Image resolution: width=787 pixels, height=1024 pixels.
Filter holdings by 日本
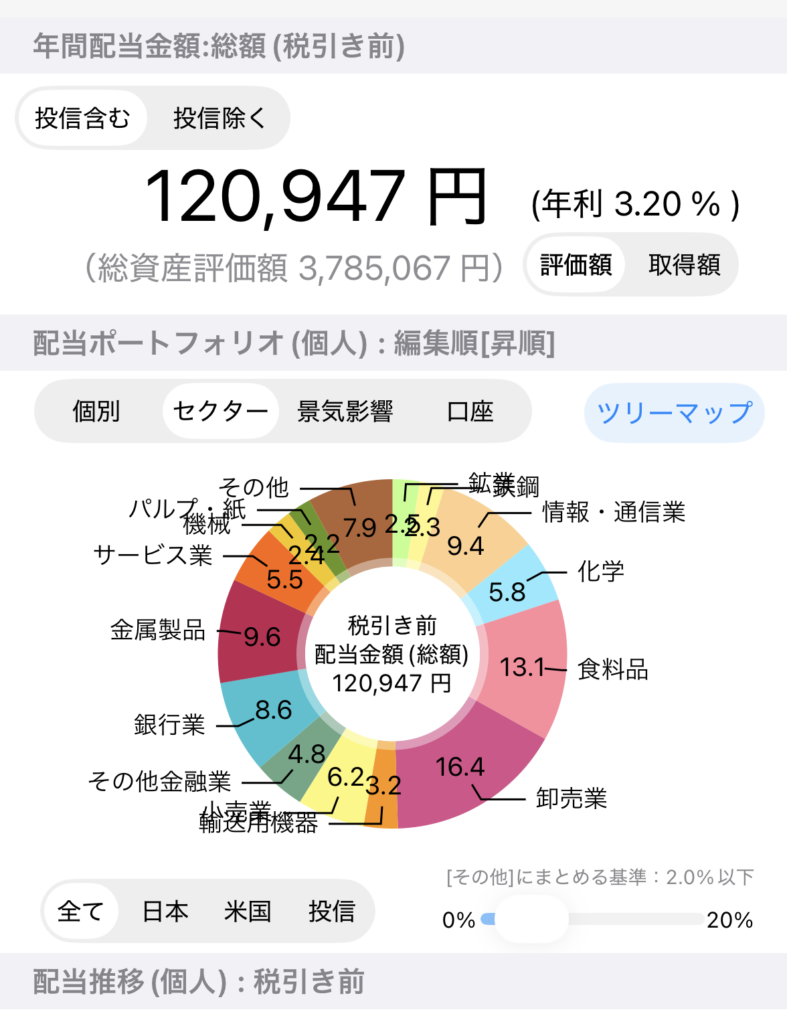165,911
